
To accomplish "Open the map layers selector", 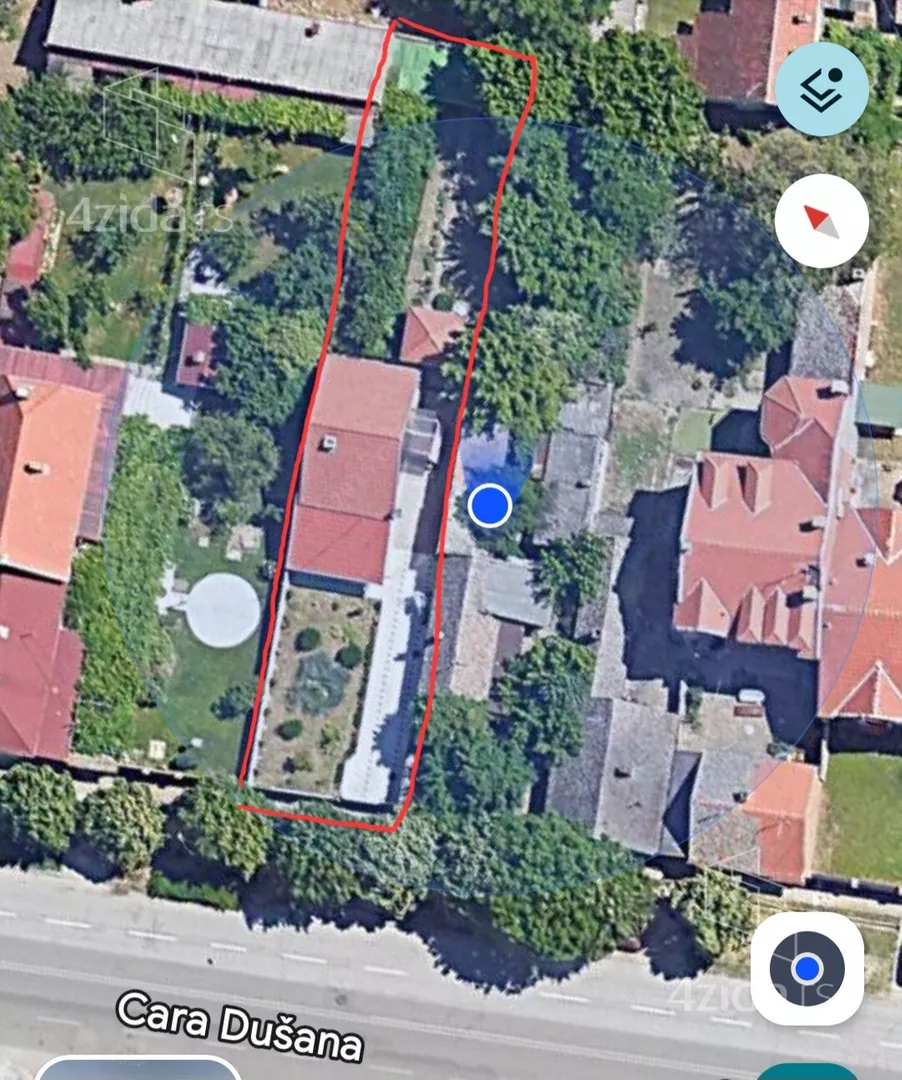I will (820, 87).
